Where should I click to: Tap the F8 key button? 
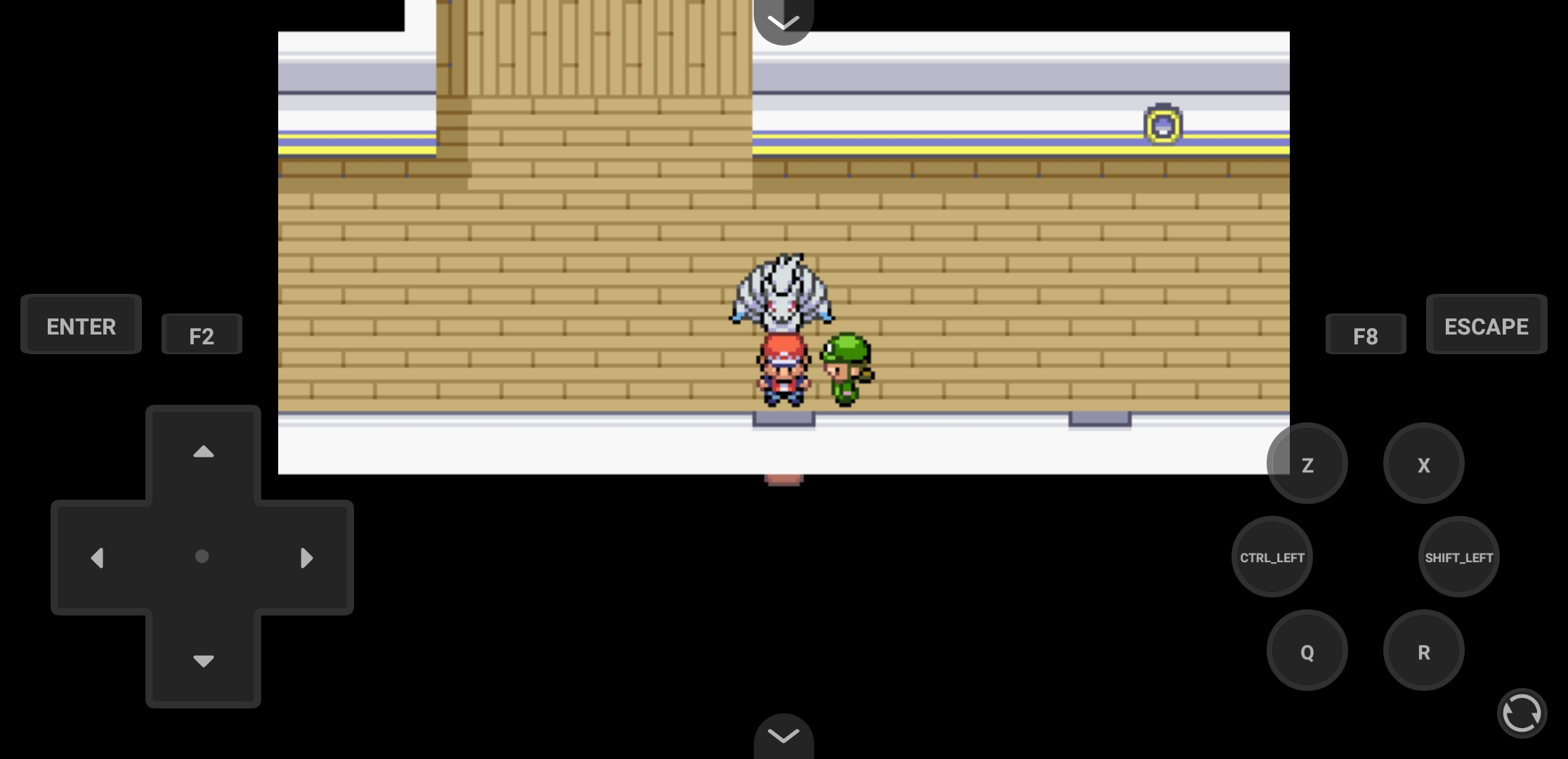click(x=1365, y=335)
